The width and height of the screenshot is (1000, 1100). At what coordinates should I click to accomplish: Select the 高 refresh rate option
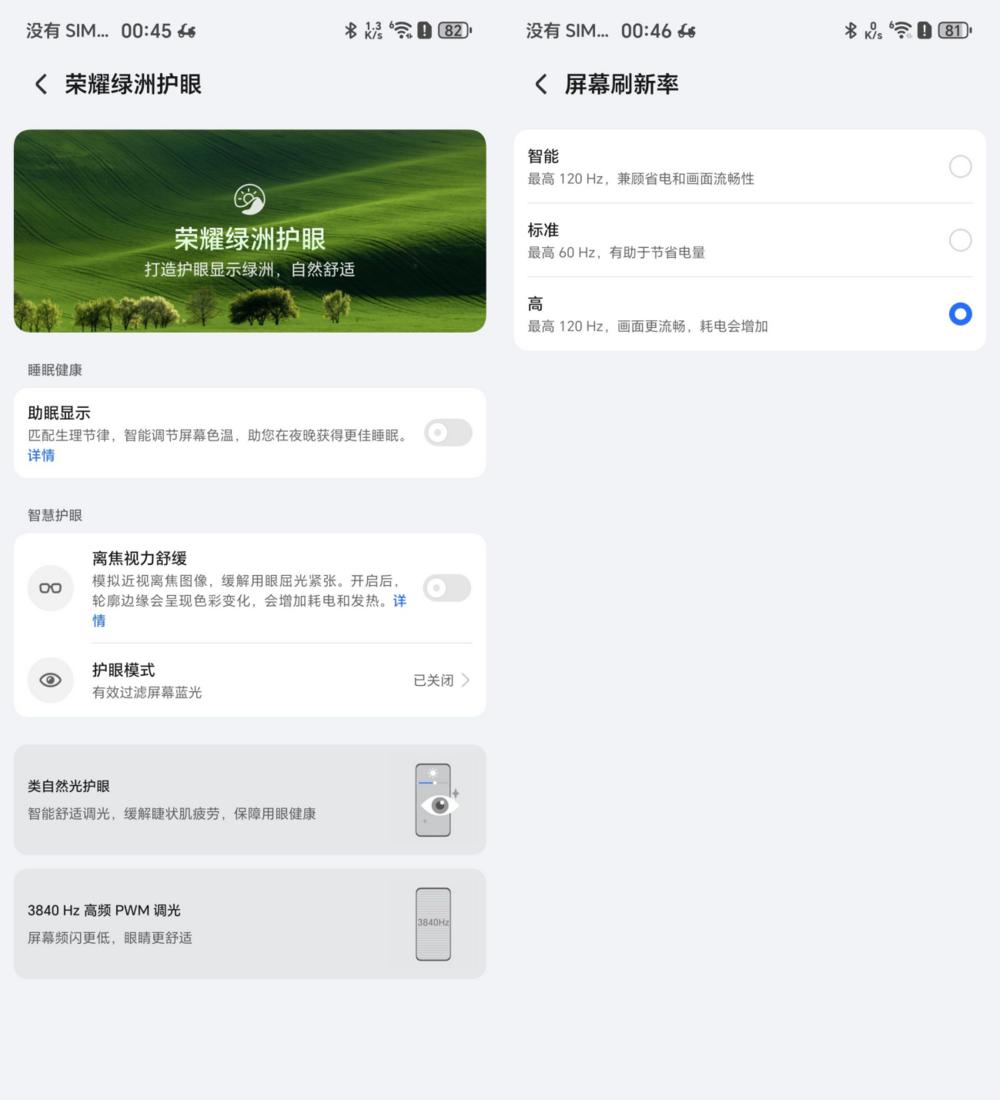click(x=959, y=314)
